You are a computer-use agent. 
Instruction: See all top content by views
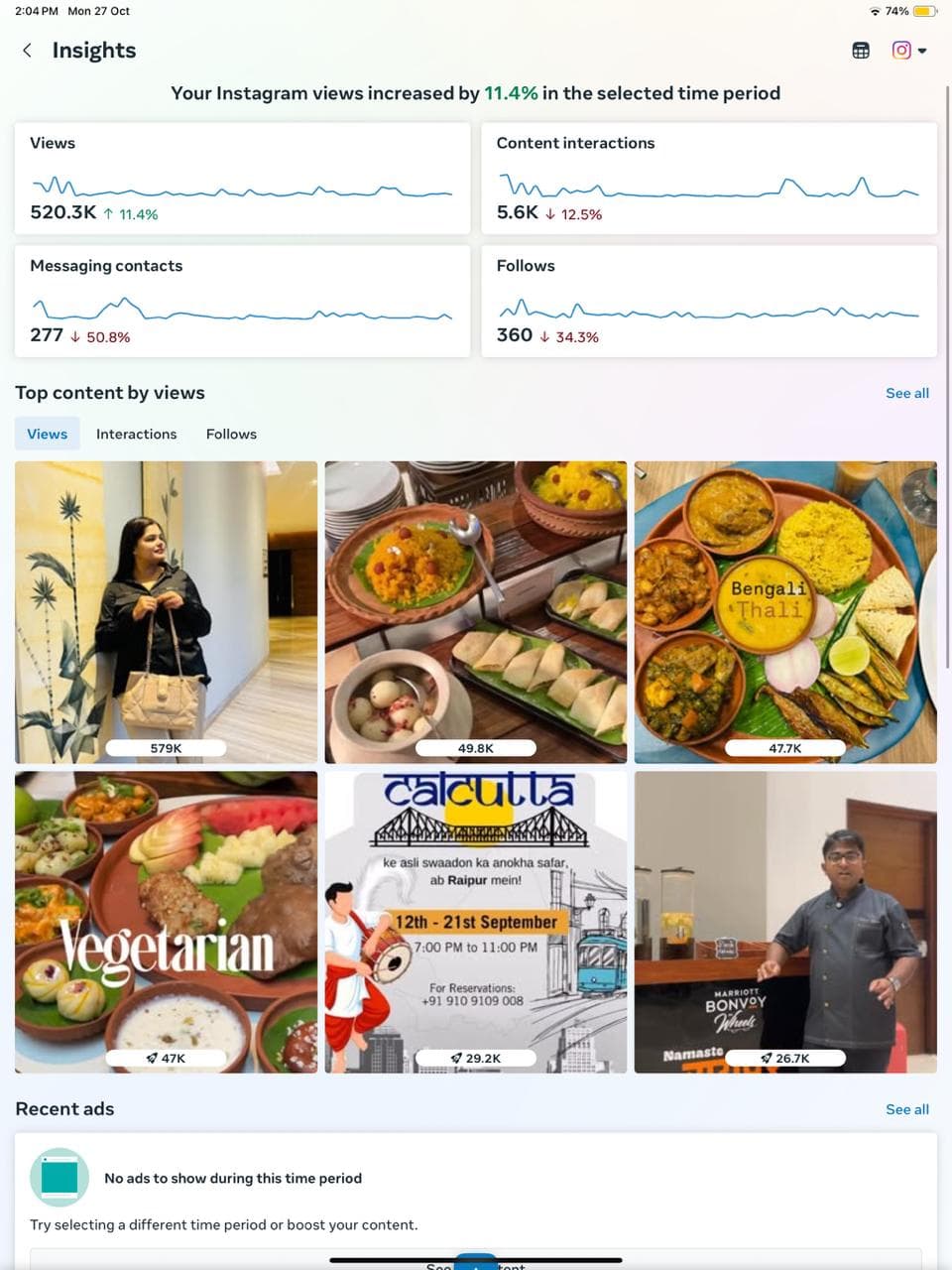click(x=906, y=393)
